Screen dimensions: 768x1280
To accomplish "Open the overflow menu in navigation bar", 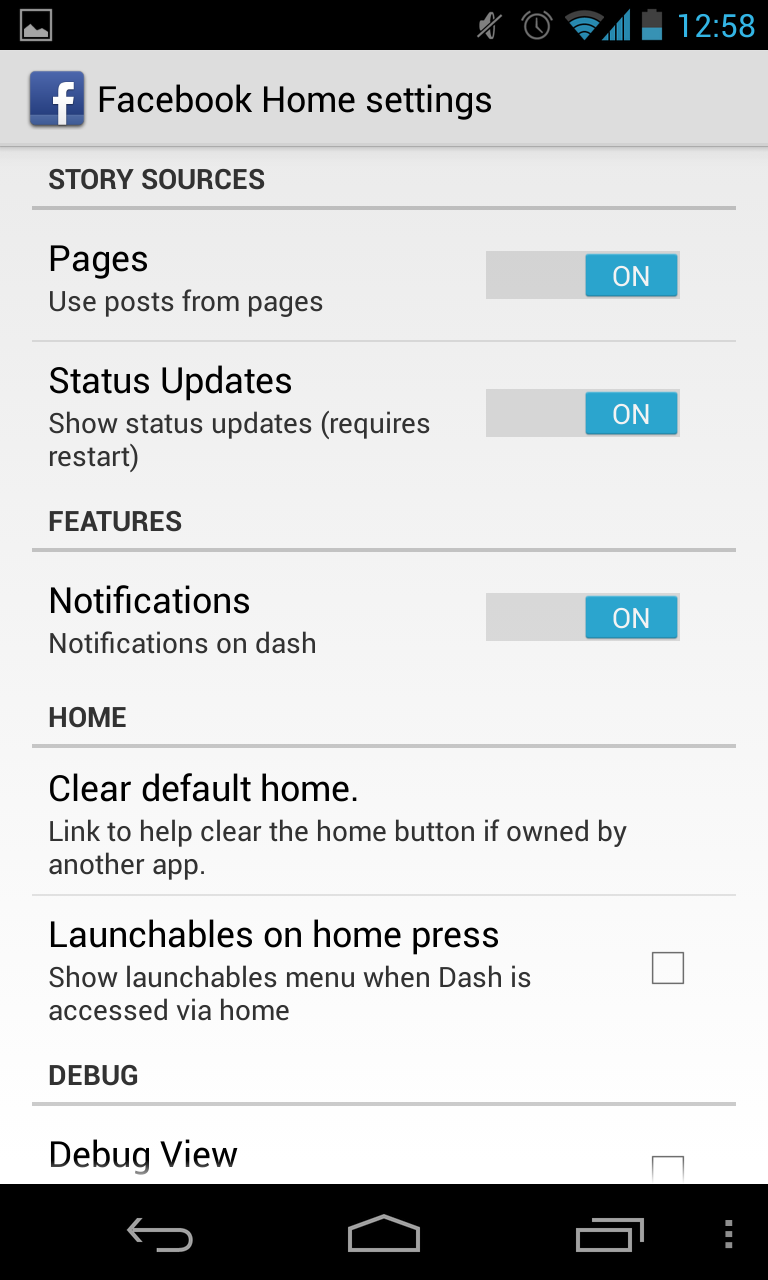I will pos(728,1234).
